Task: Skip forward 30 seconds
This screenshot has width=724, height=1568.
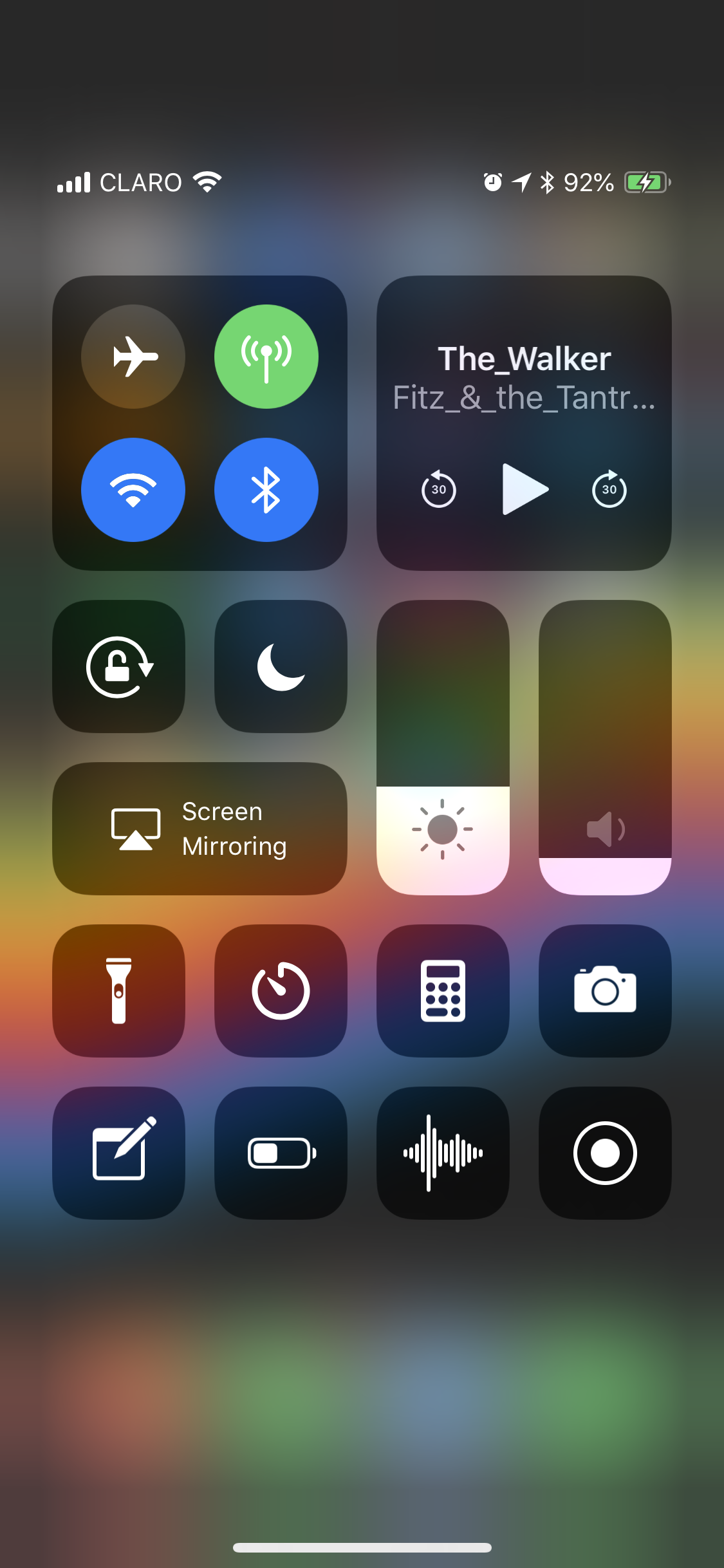Action: click(609, 489)
